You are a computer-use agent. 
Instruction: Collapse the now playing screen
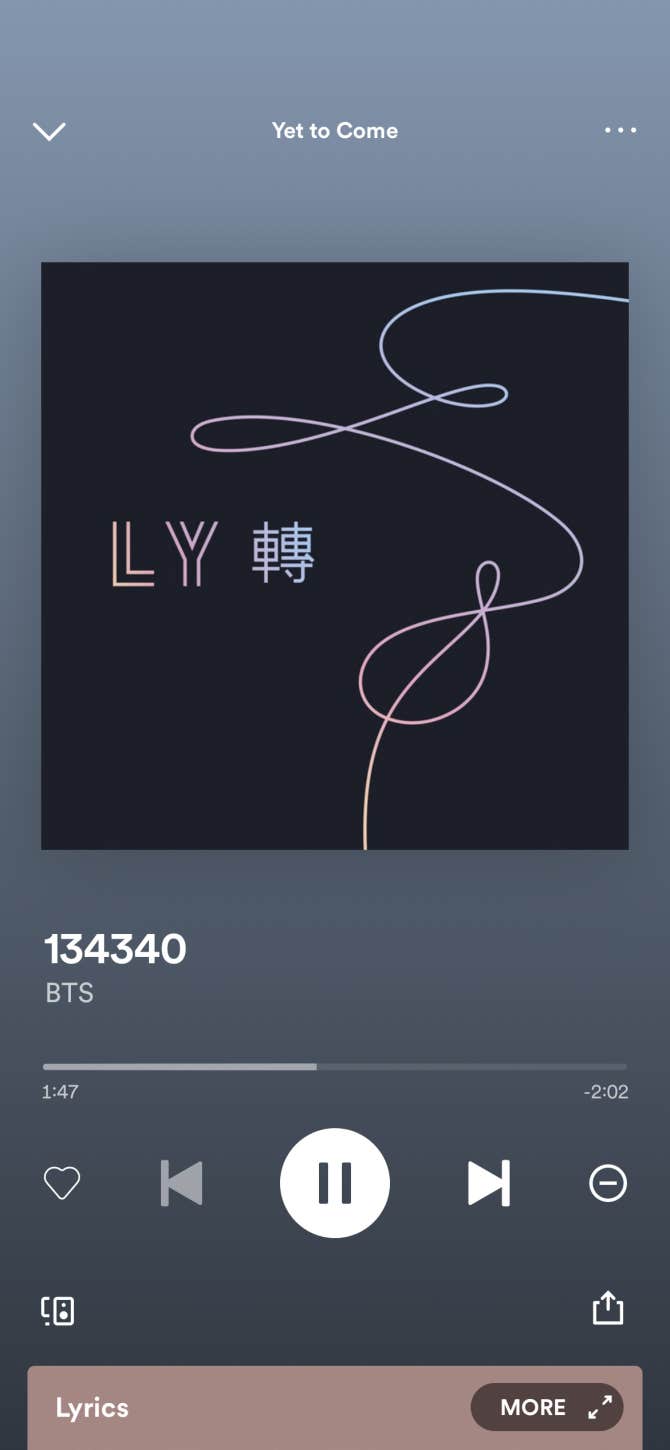click(x=49, y=131)
